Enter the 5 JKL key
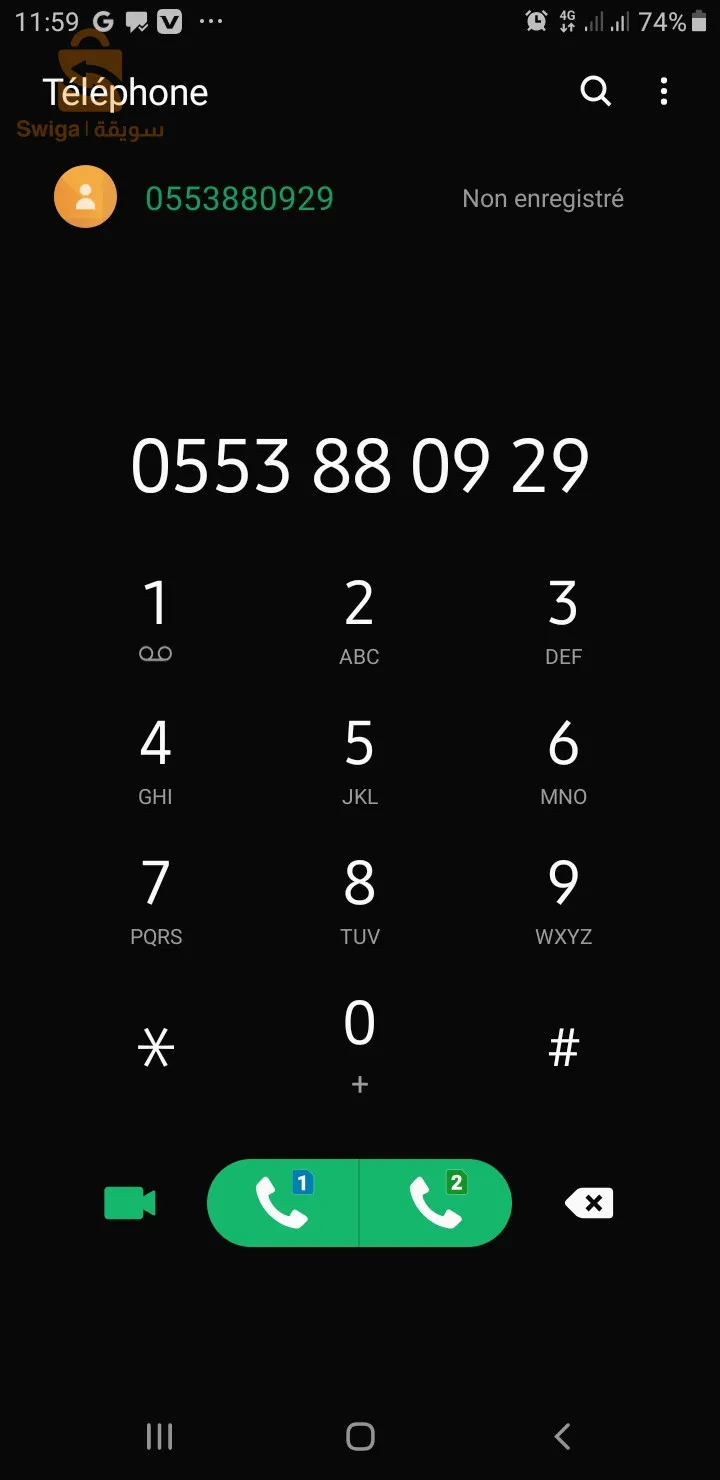Image resolution: width=720 pixels, height=1480 pixels. [359, 758]
